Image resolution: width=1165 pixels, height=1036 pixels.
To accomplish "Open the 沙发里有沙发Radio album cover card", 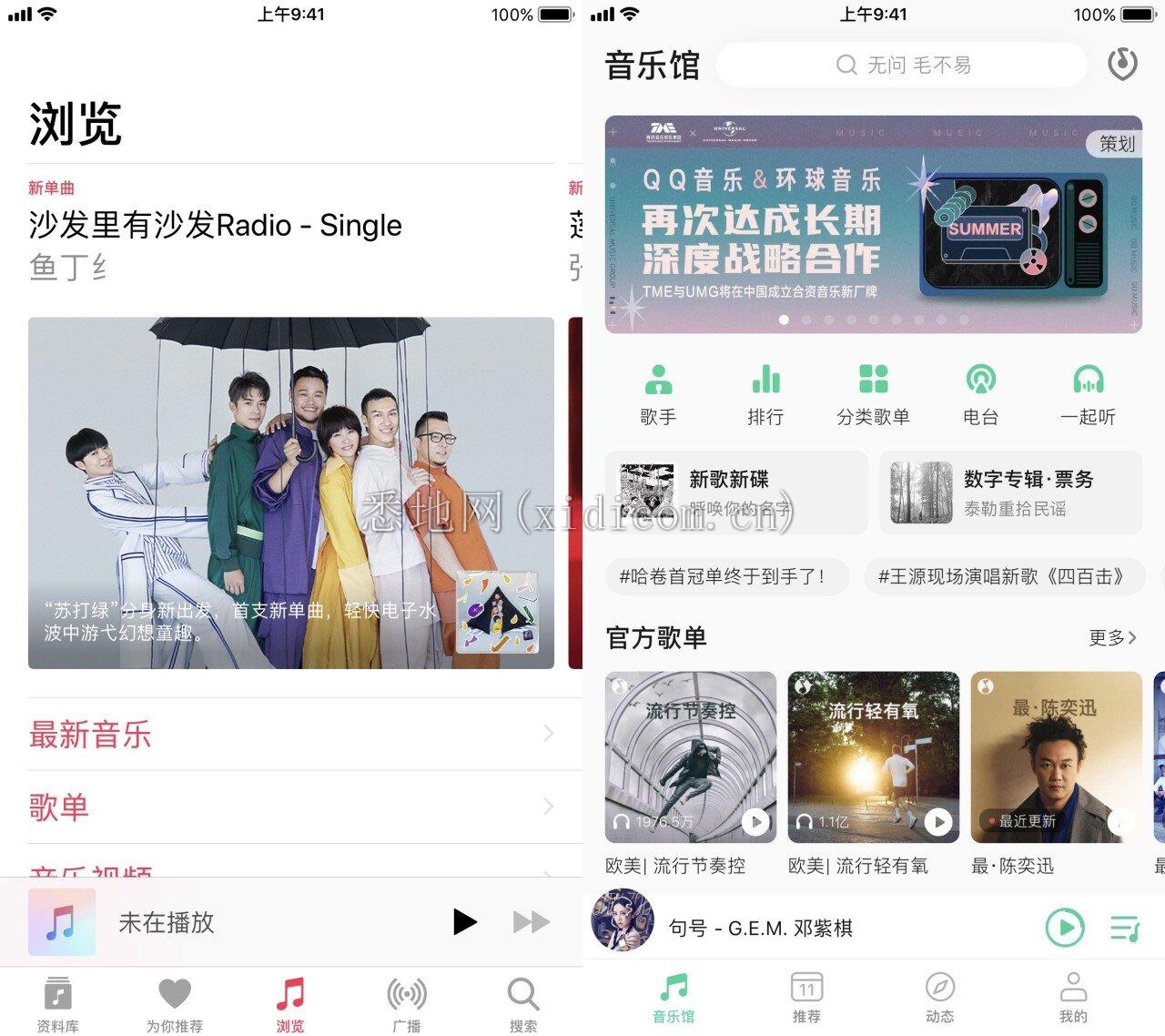I will pos(290,493).
